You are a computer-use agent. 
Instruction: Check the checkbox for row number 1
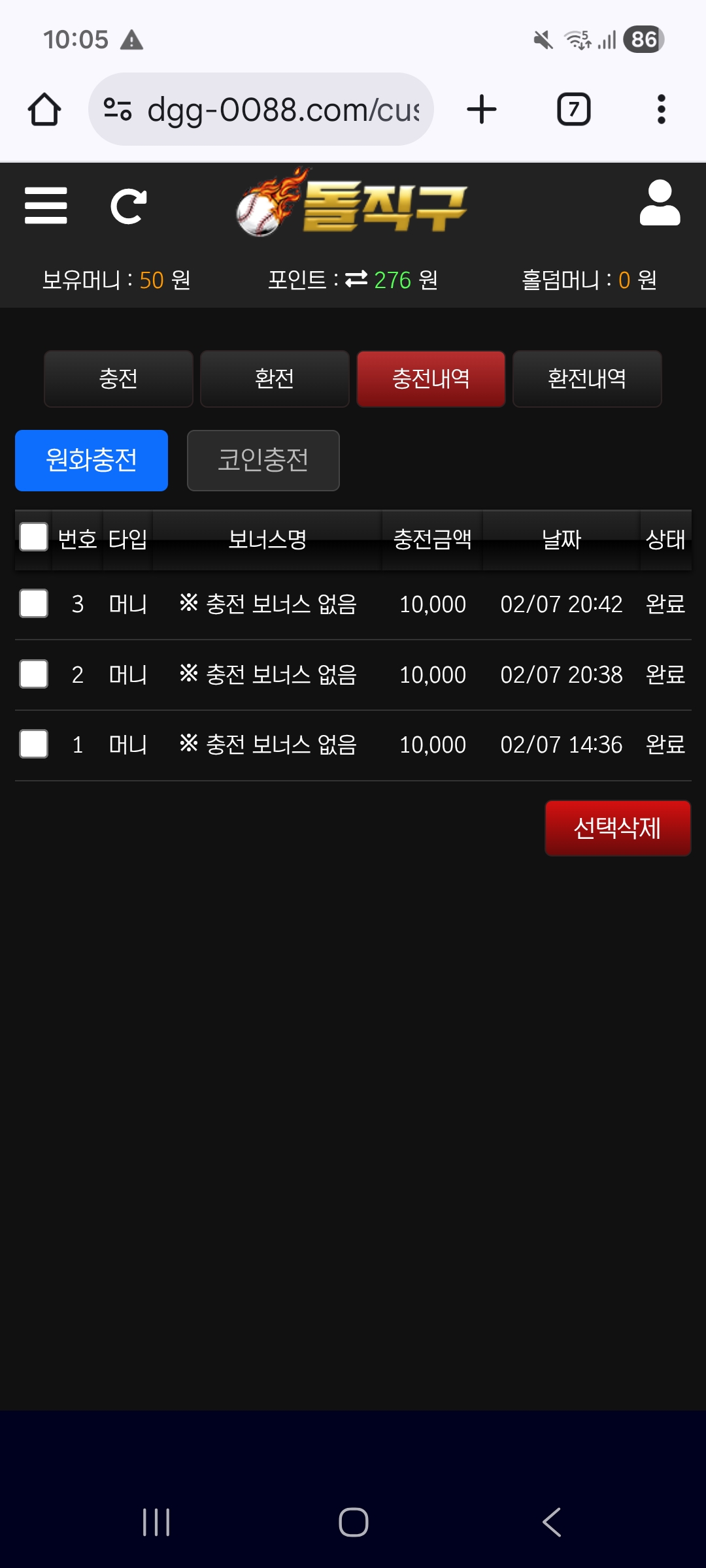[33, 743]
